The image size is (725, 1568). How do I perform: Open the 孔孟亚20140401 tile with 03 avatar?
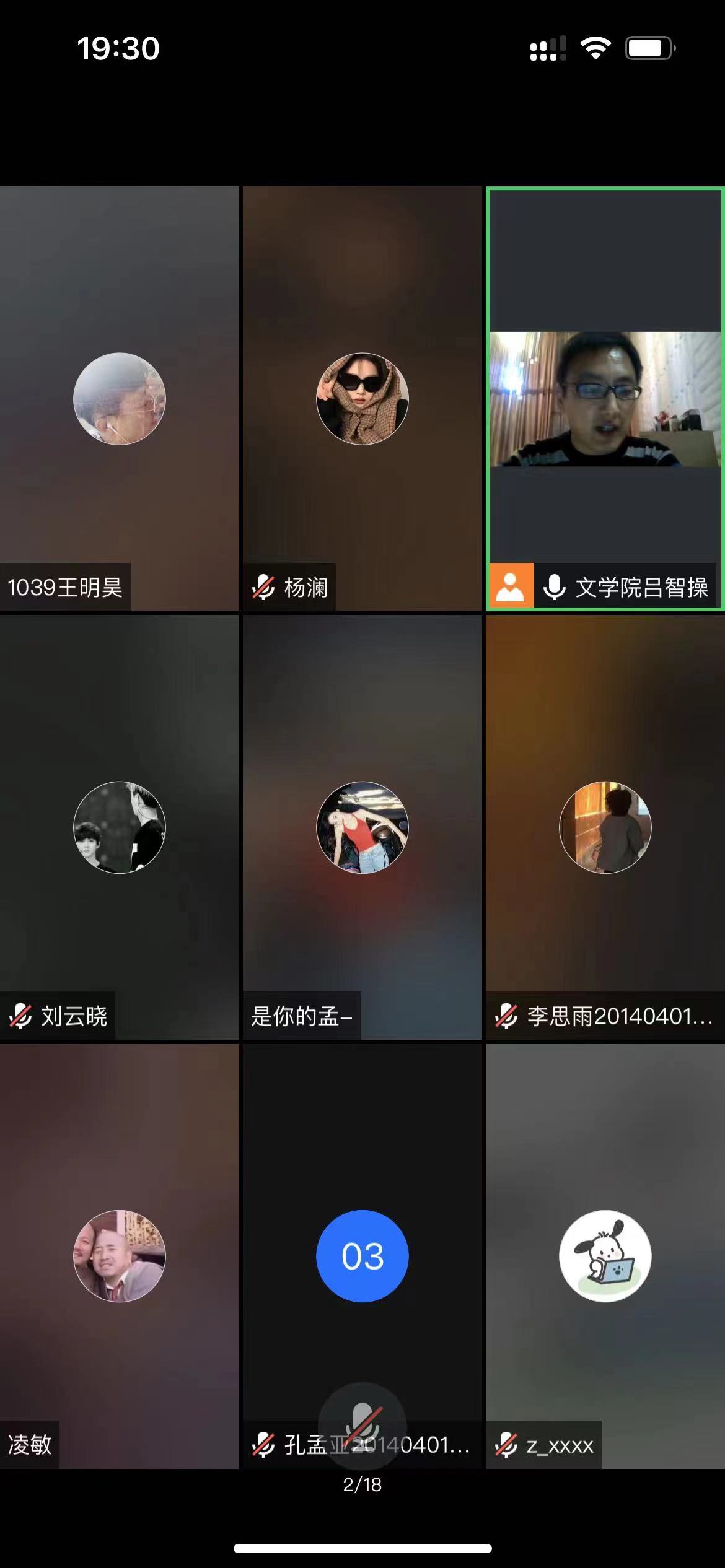point(362,1256)
